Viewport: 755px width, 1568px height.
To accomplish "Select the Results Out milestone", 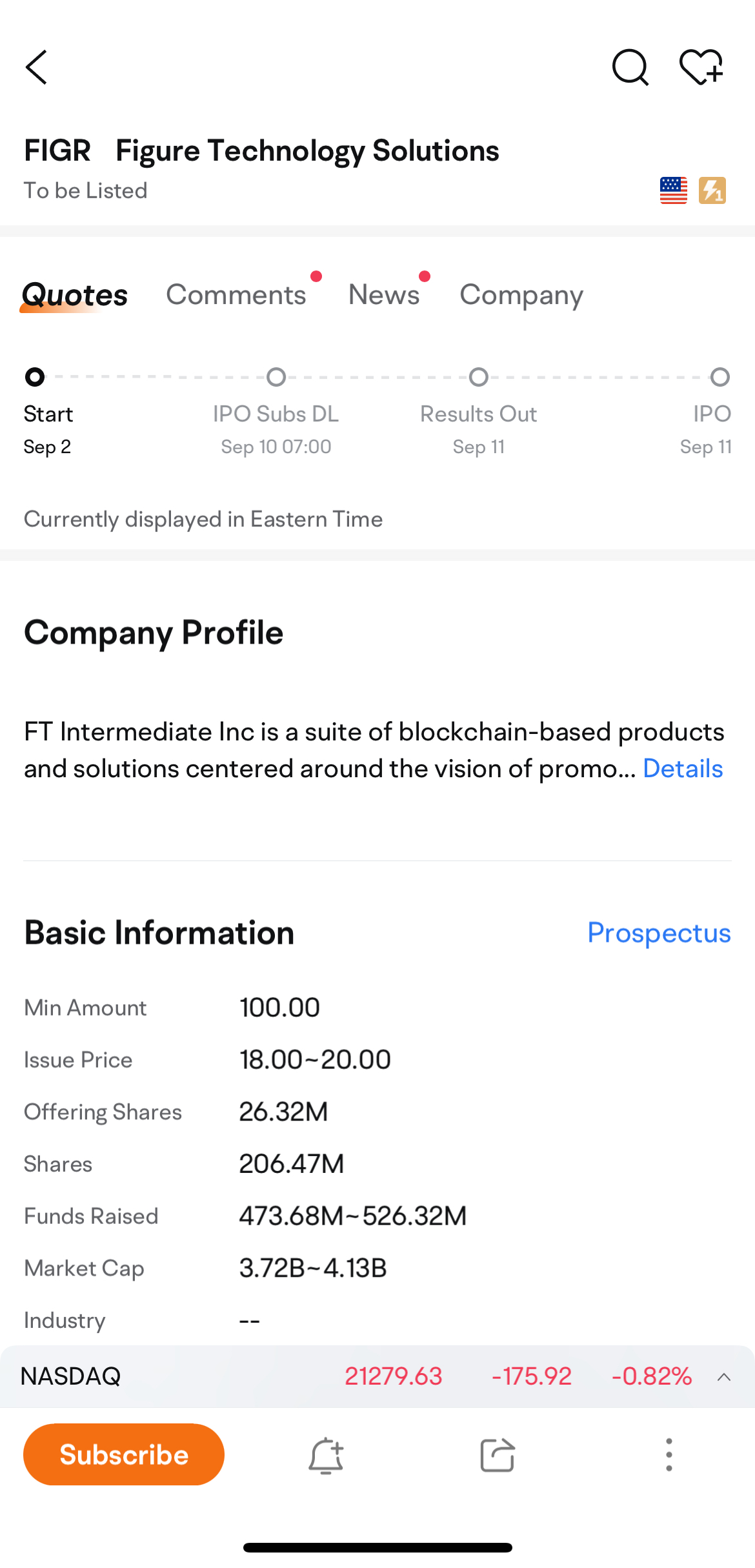I will [x=478, y=377].
